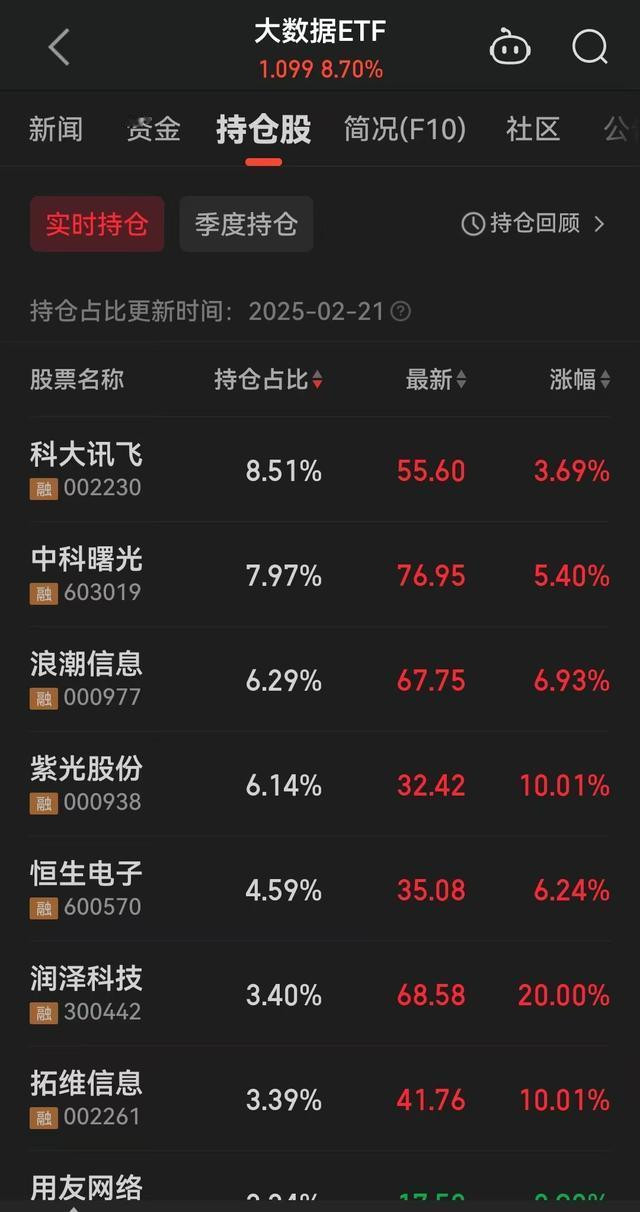The height and width of the screenshot is (1212, 640).
Task: Open the 浪潮信息 stock row
Action: point(320,680)
